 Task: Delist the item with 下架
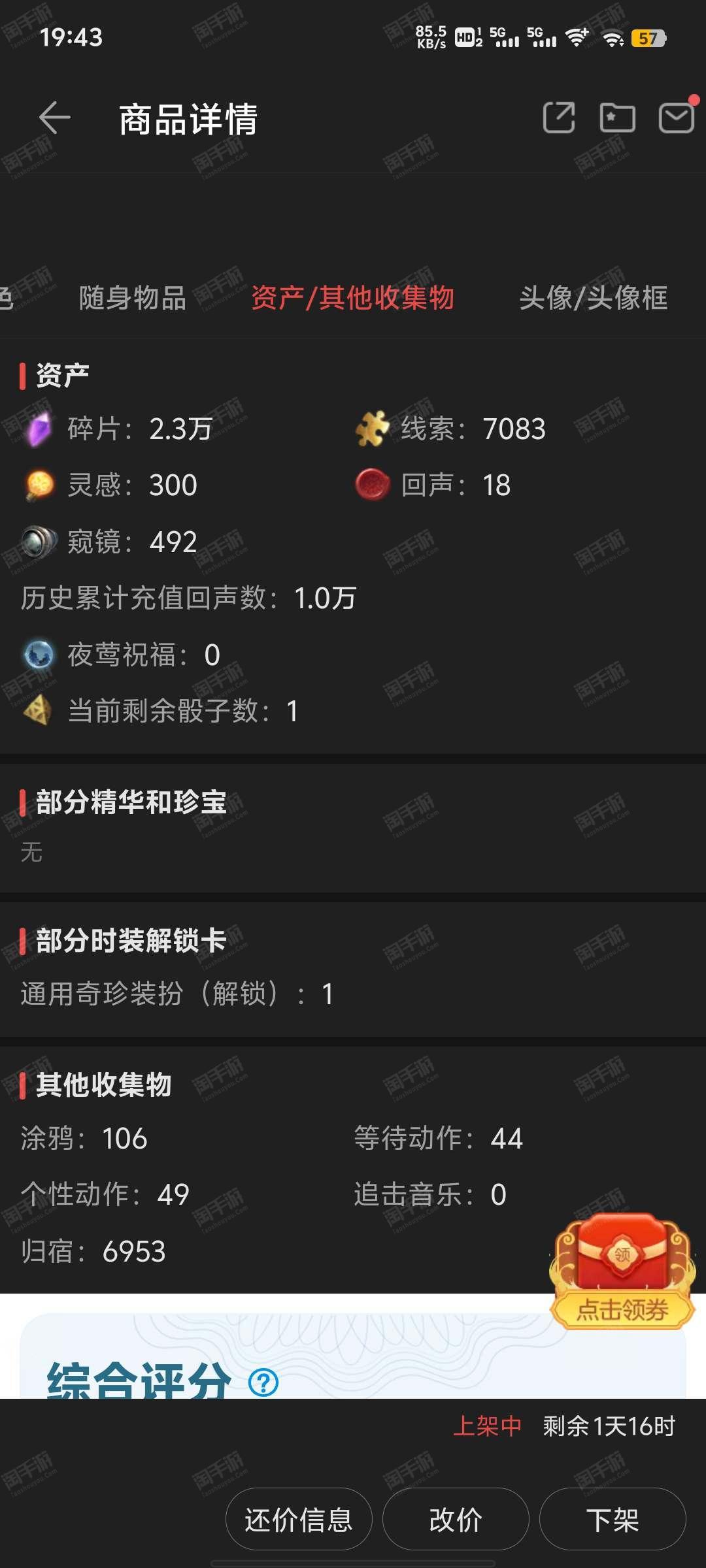coord(613,1519)
